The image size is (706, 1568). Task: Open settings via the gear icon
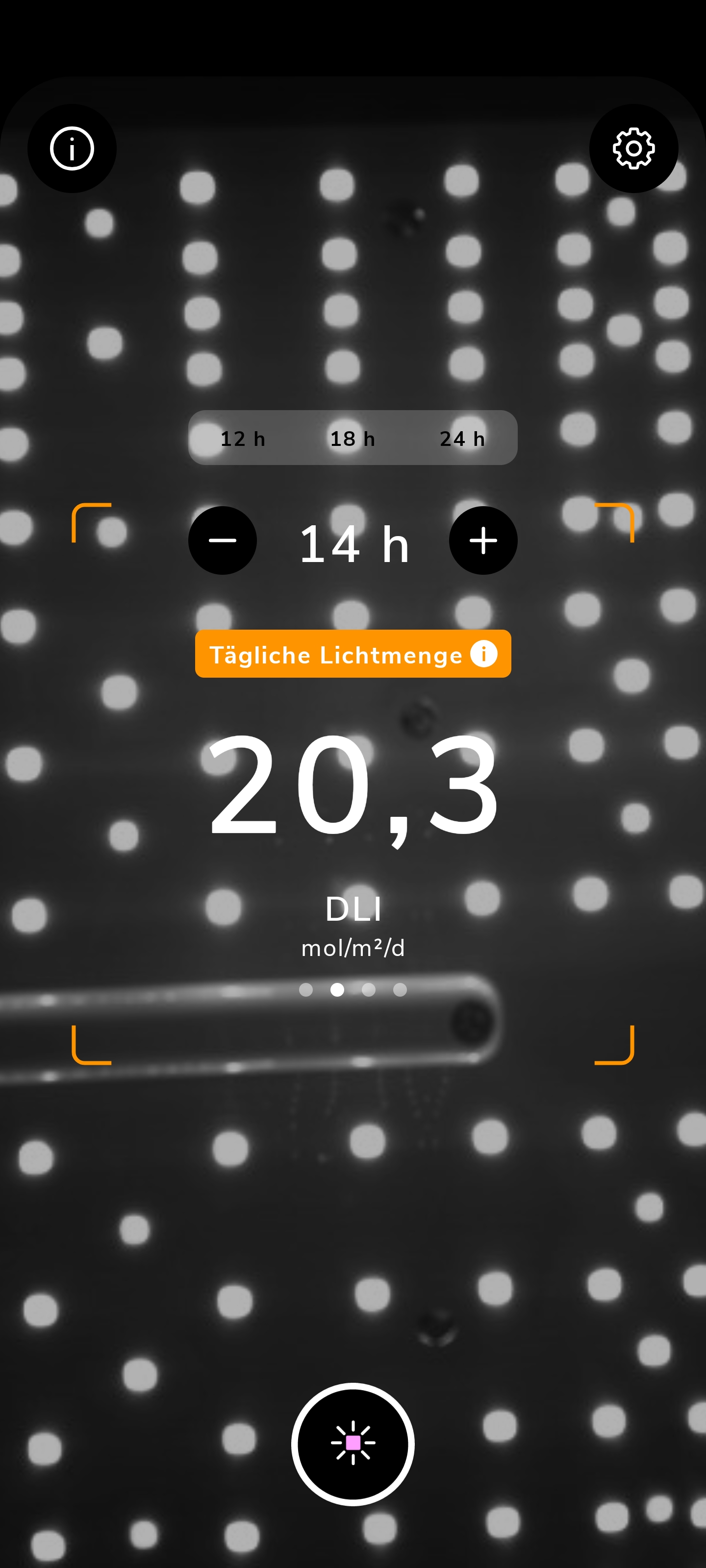[x=633, y=148]
